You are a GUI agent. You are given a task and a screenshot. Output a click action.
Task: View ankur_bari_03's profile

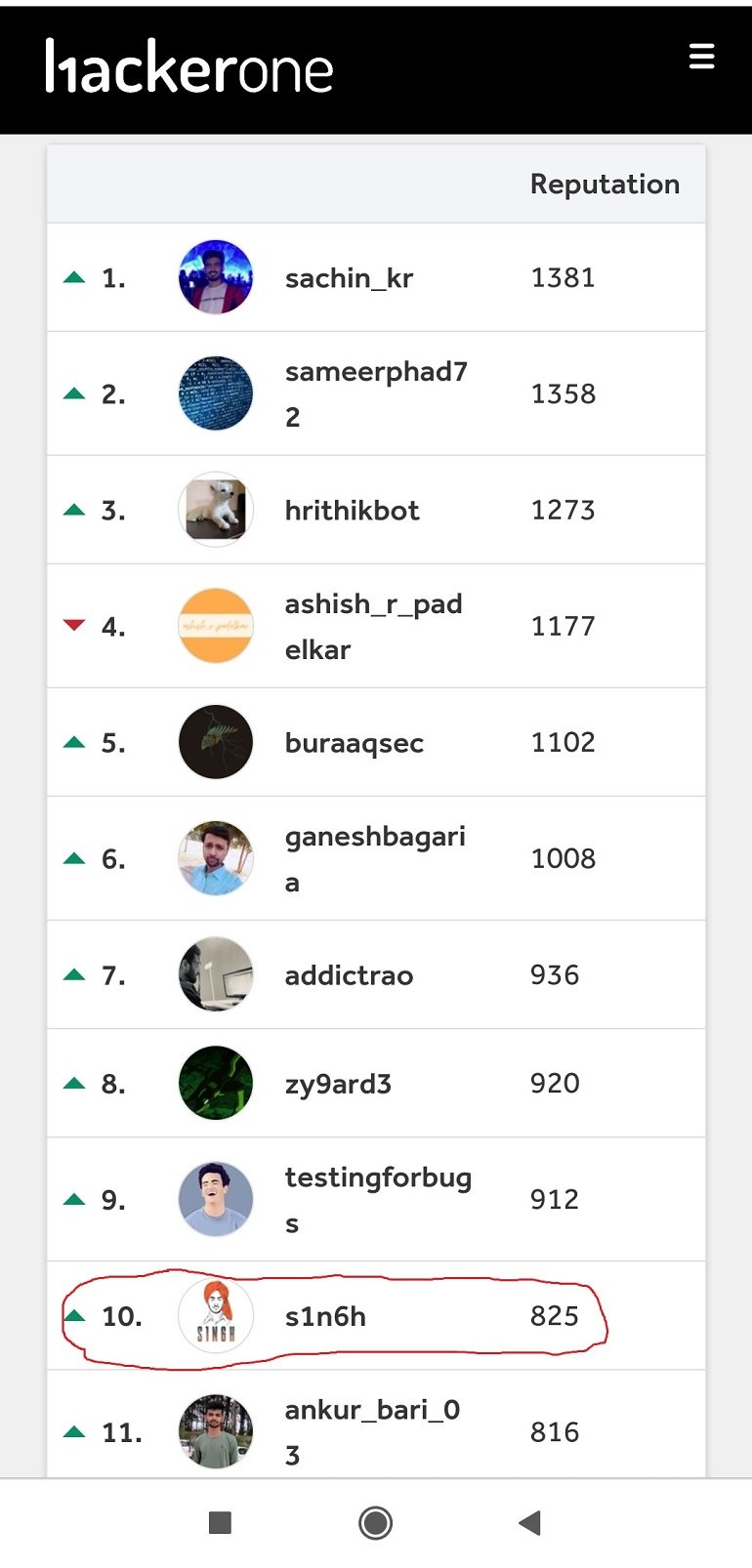372,1431
